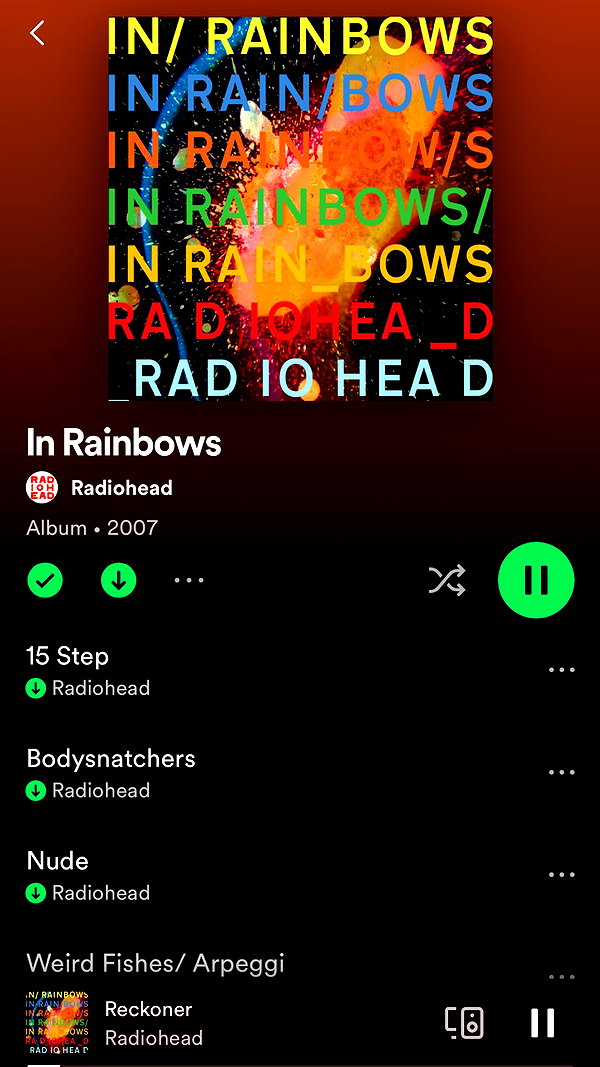The height and width of the screenshot is (1067, 600).
Task: Toggle shuffle for the album
Action: 447,580
